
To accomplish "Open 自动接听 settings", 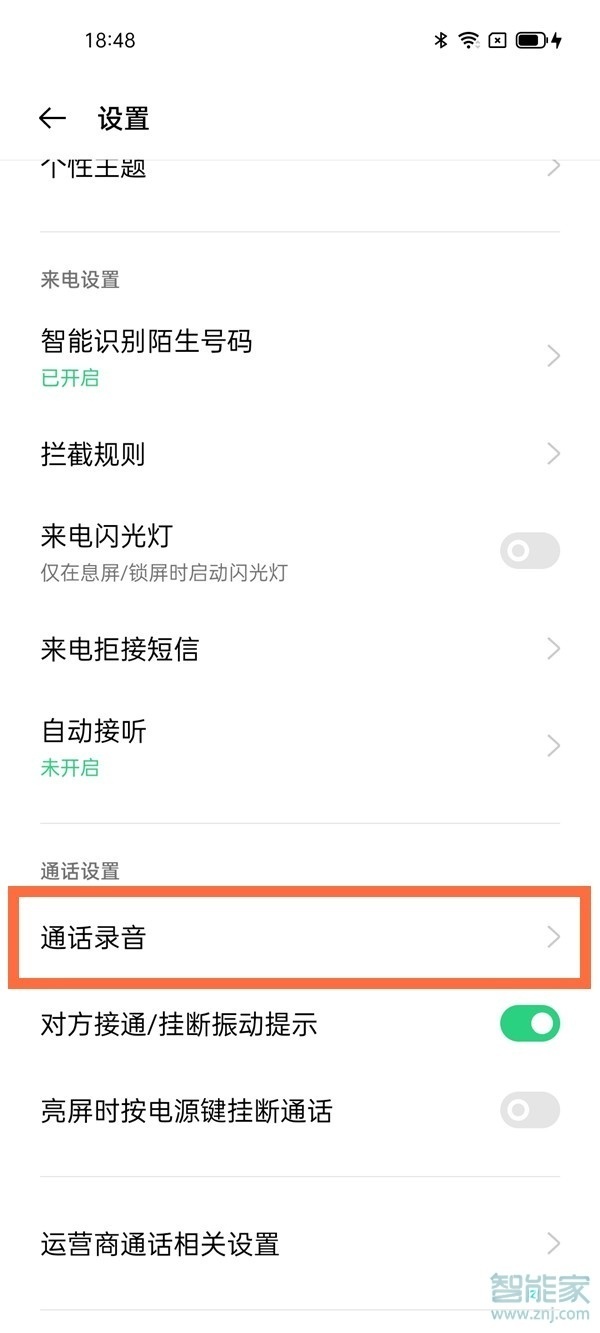I will [x=300, y=746].
